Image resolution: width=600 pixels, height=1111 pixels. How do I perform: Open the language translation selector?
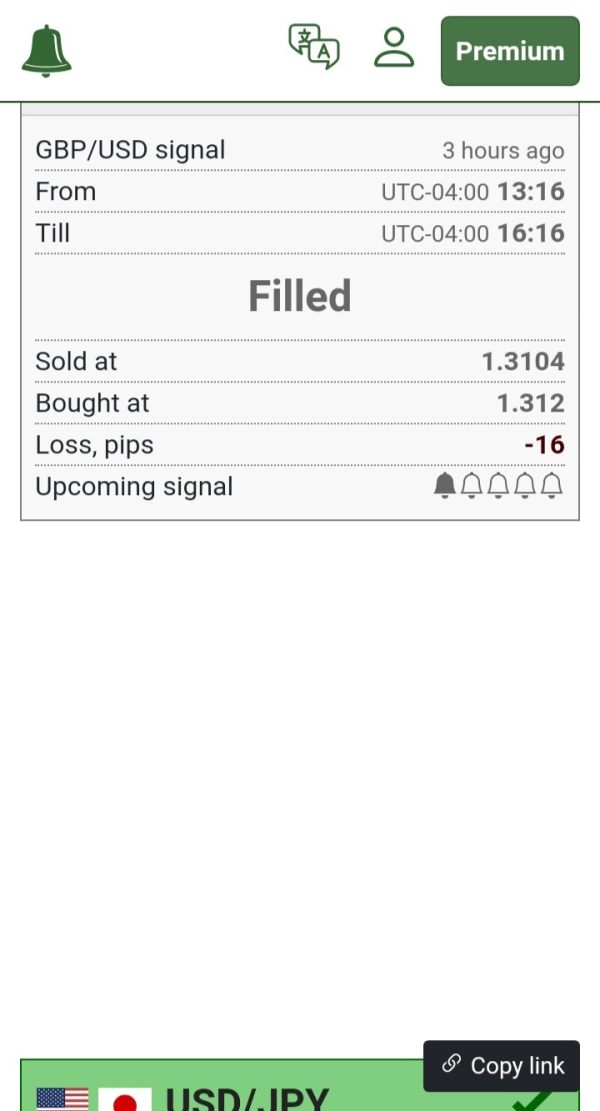pyautogui.click(x=314, y=47)
